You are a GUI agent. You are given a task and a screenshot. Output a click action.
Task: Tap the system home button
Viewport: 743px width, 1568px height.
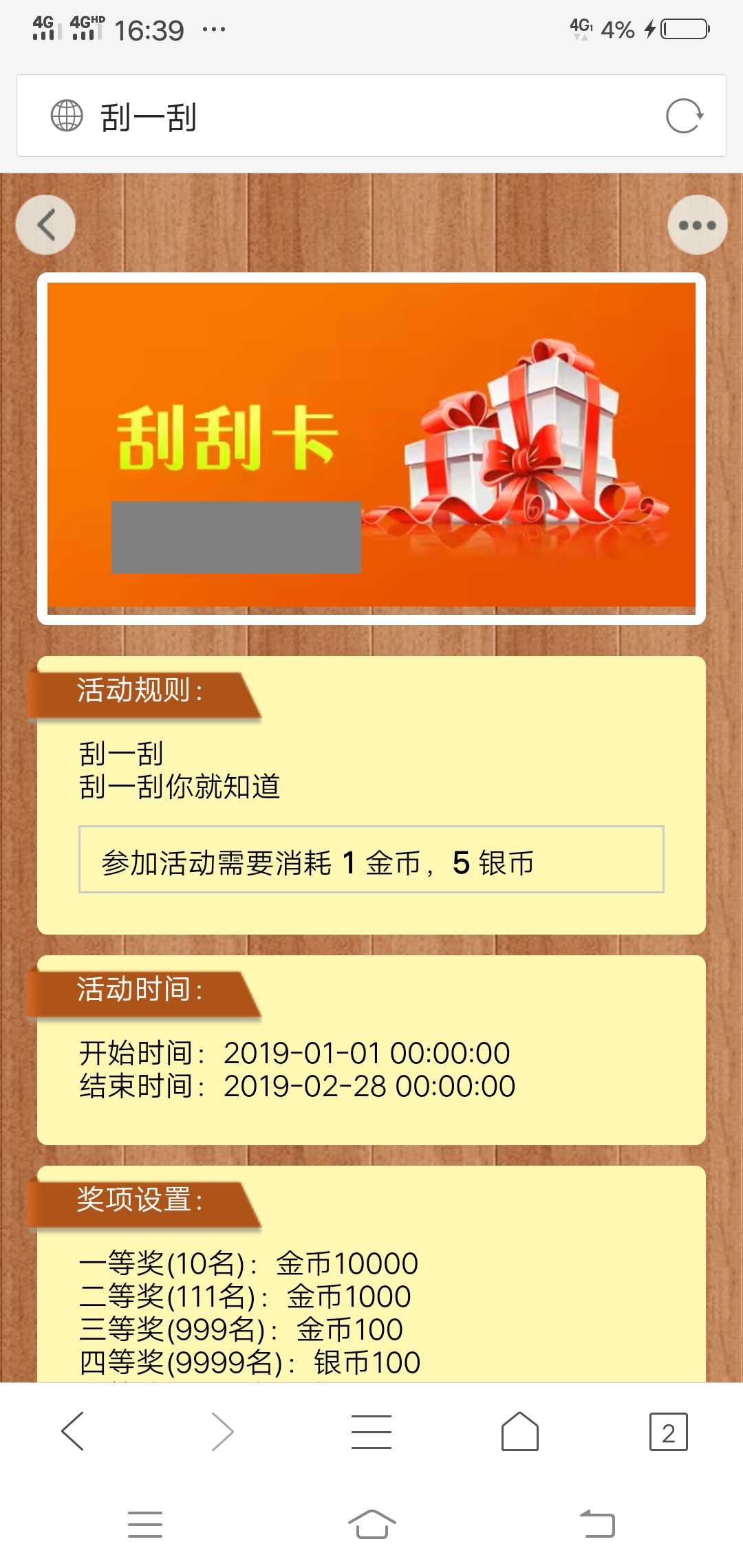pyautogui.click(x=371, y=1525)
